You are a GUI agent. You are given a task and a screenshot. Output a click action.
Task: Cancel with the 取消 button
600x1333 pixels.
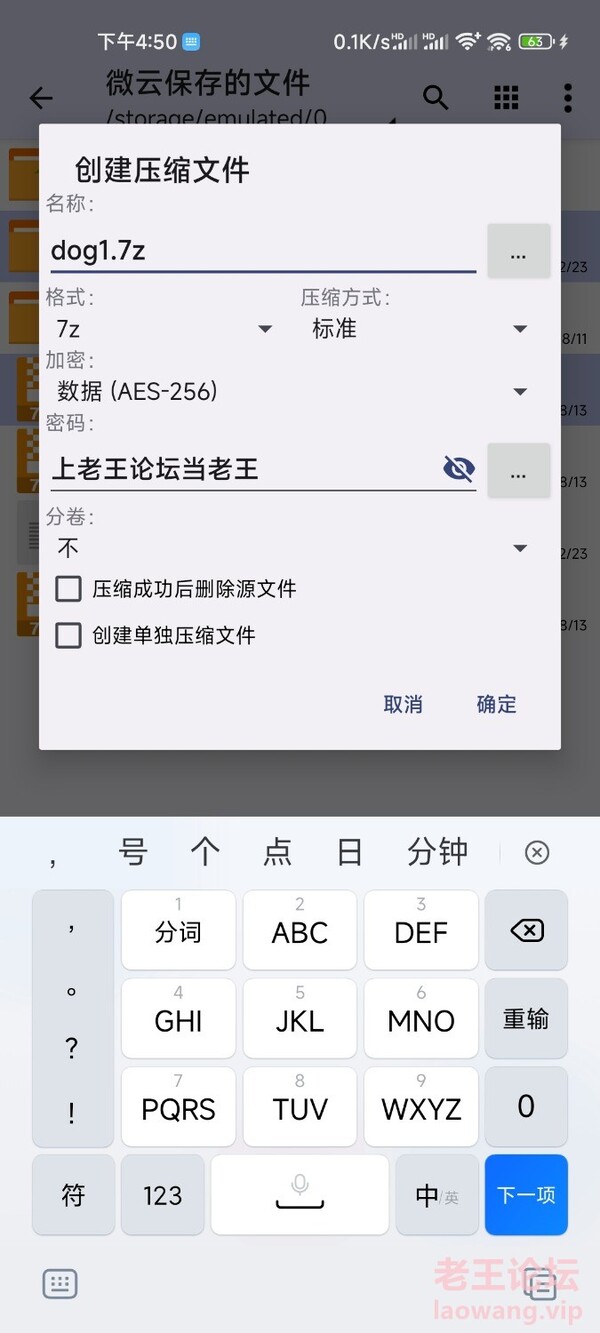click(x=403, y=704)
